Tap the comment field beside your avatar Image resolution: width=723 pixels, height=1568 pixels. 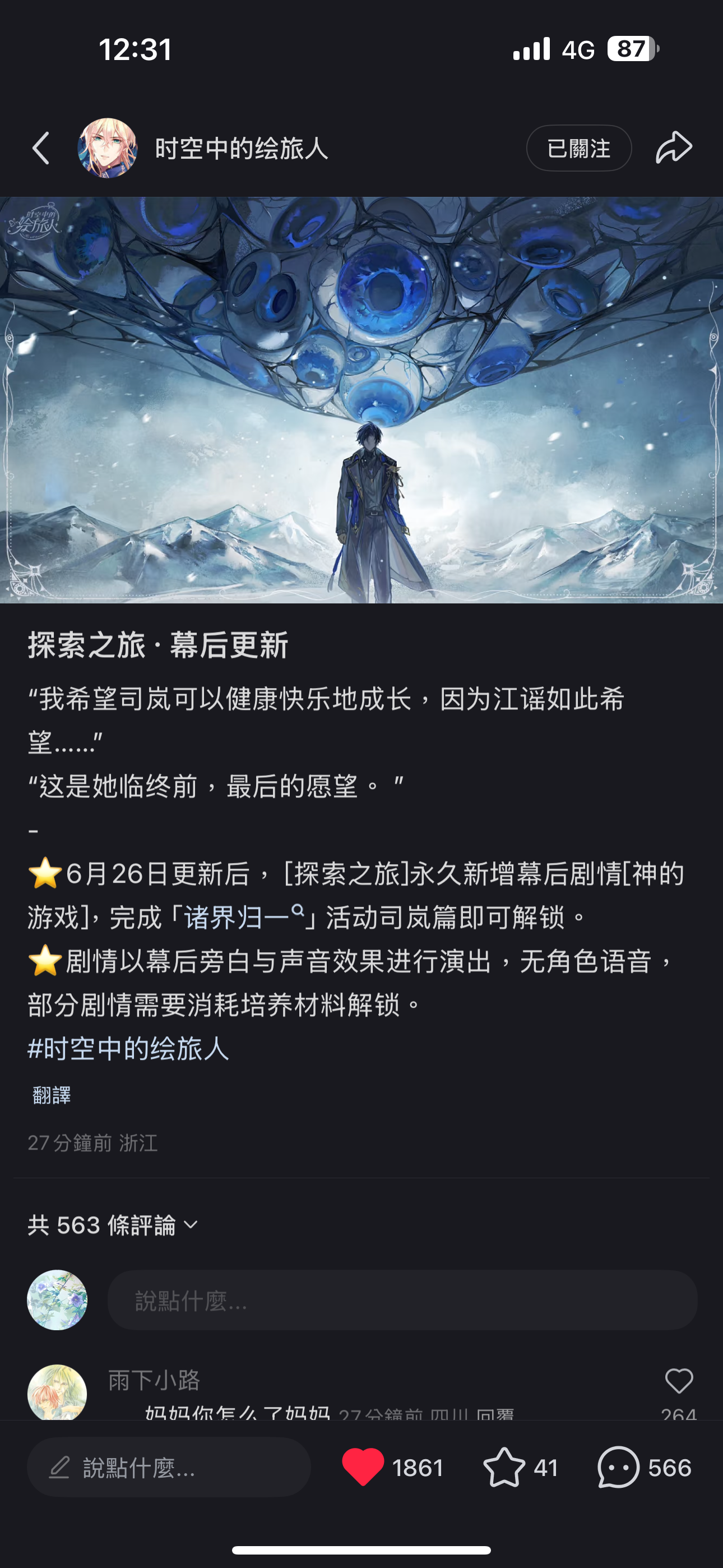point(402,1300)
